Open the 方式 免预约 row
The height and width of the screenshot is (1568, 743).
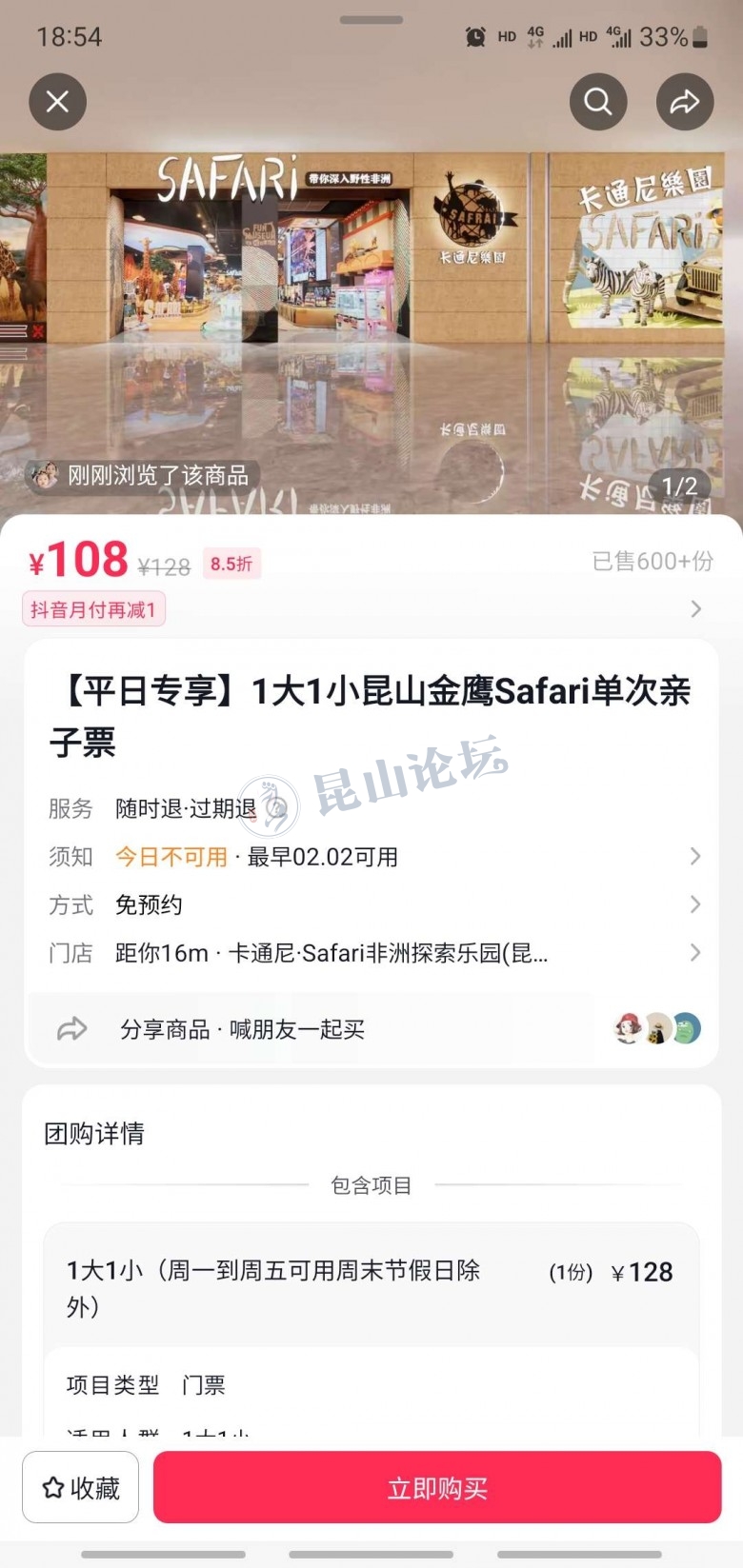(x=371, y=904)
